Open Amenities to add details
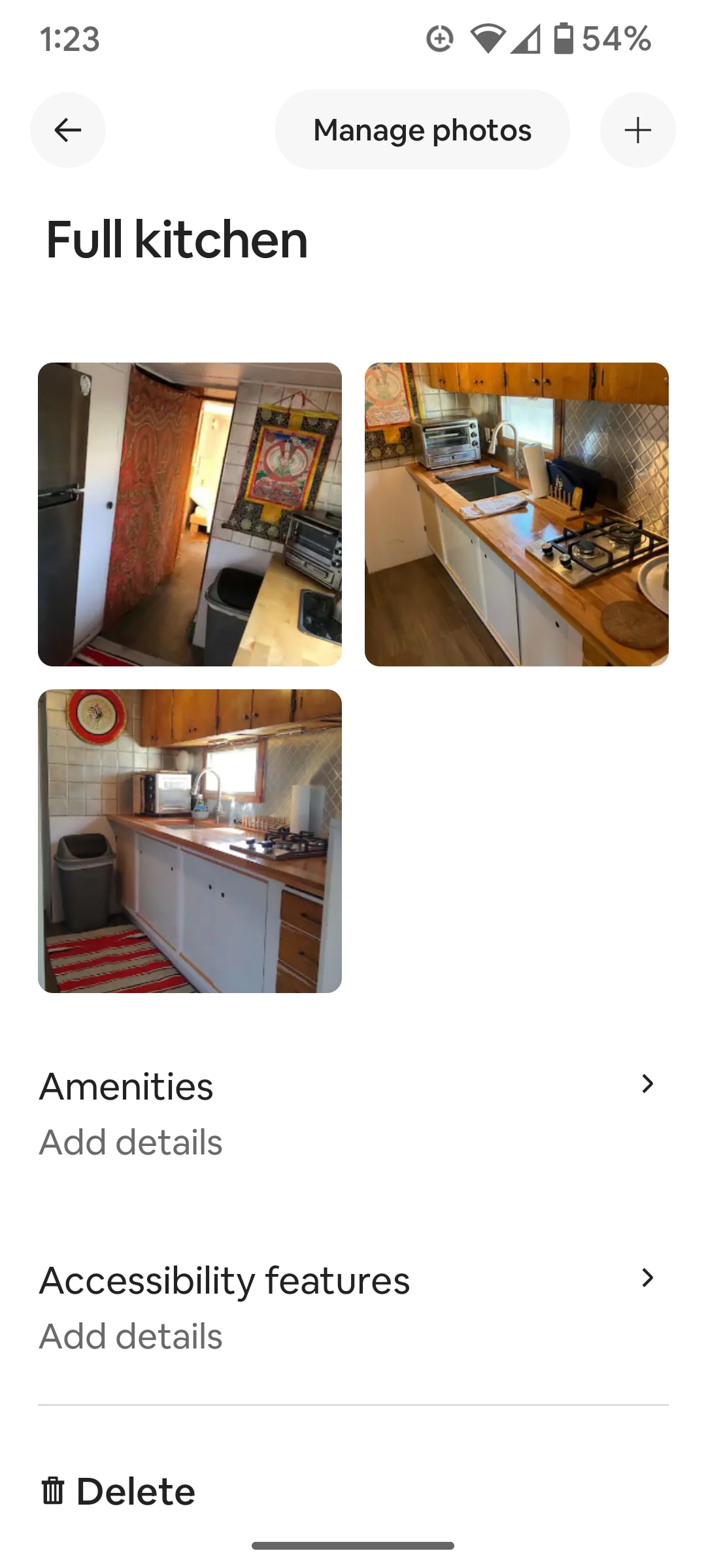706x1568 pixels. pyautogui.click(x=353, y=1114)
